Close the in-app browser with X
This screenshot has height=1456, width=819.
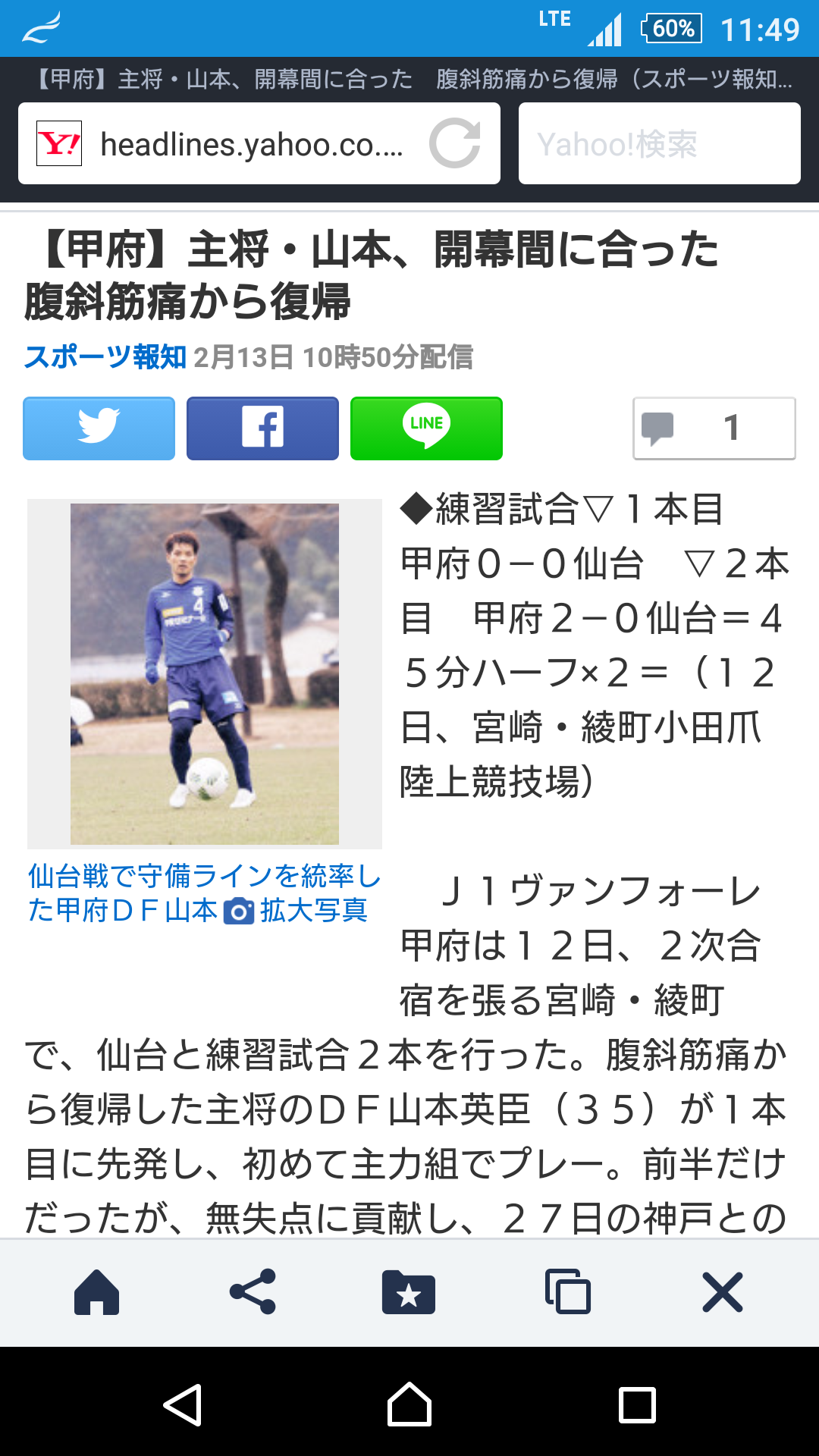tap(723, 1292)
